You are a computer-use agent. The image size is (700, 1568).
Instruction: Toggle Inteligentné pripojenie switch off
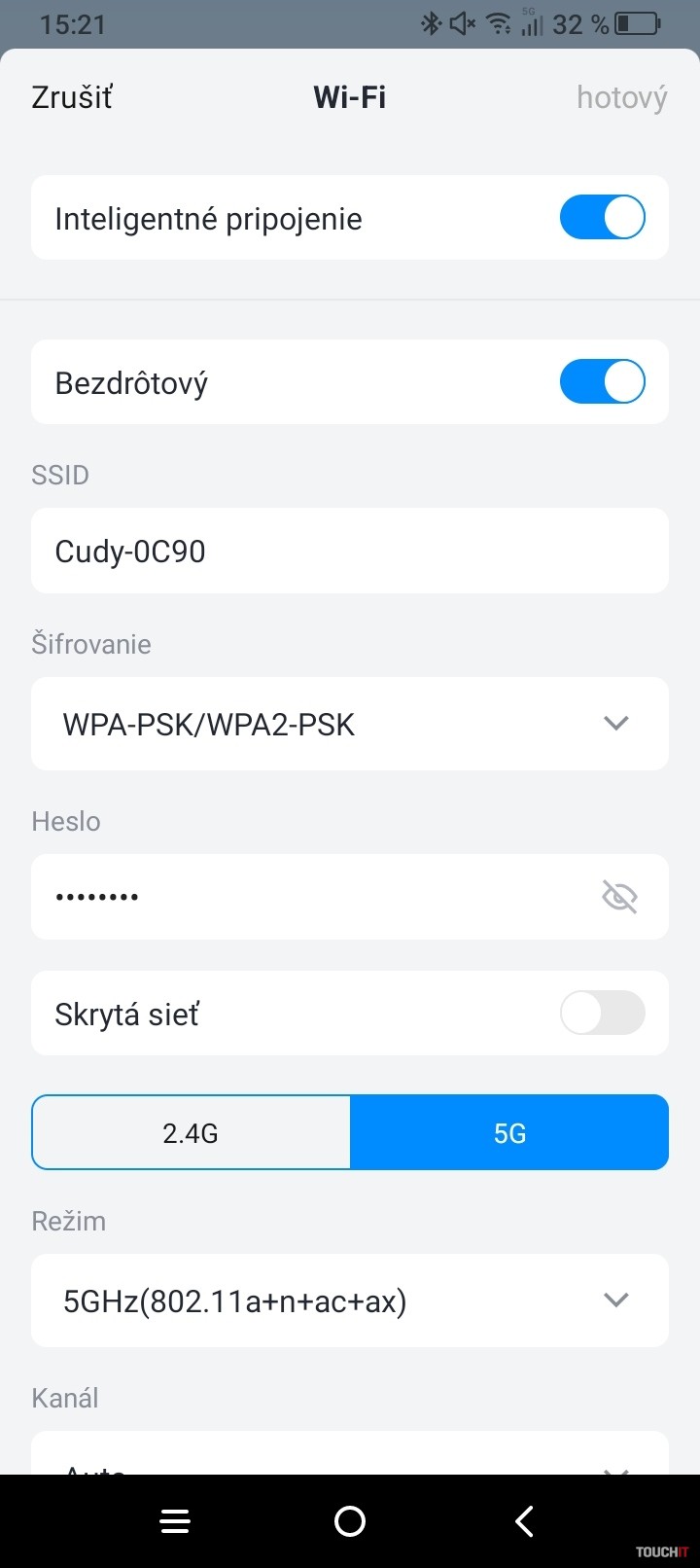(x=602, y=217)
